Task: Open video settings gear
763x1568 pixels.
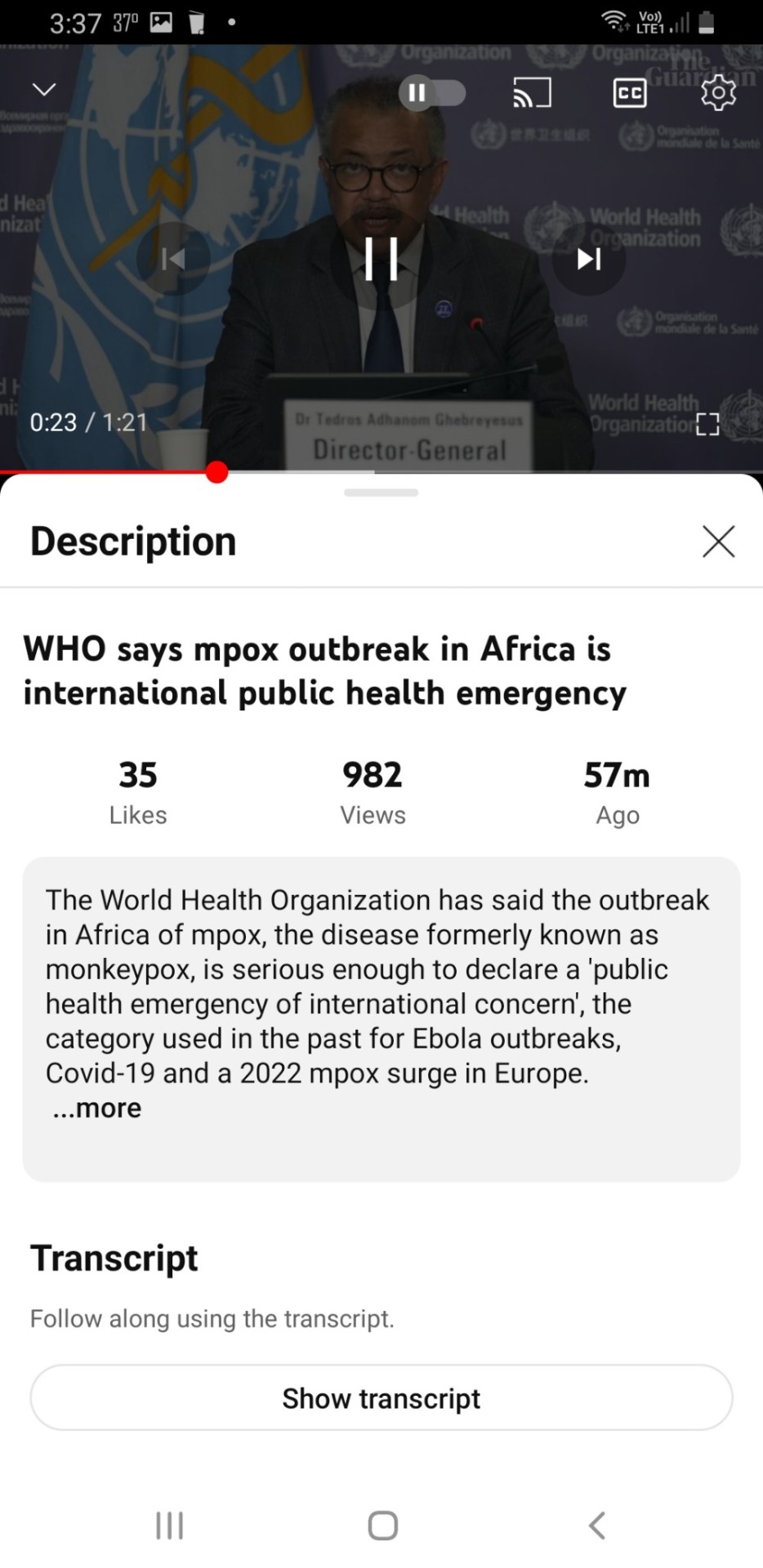Action: point(718,92)
